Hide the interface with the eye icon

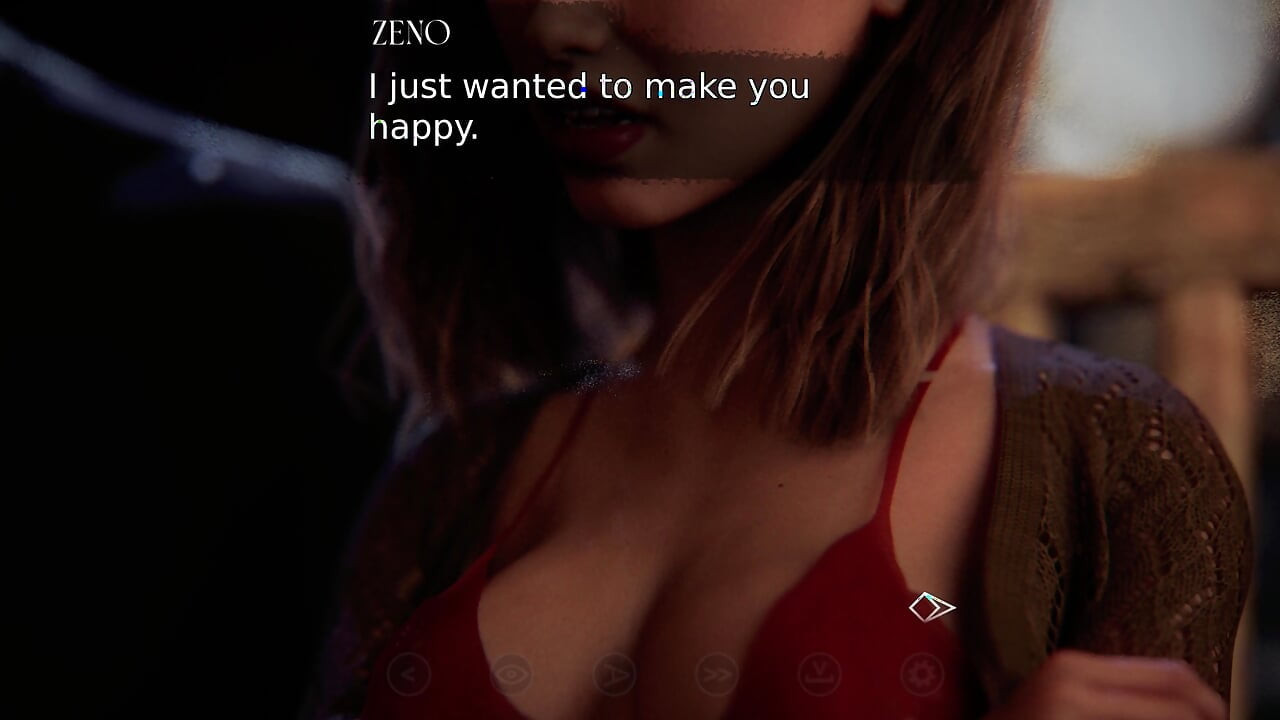click(511, 675)
